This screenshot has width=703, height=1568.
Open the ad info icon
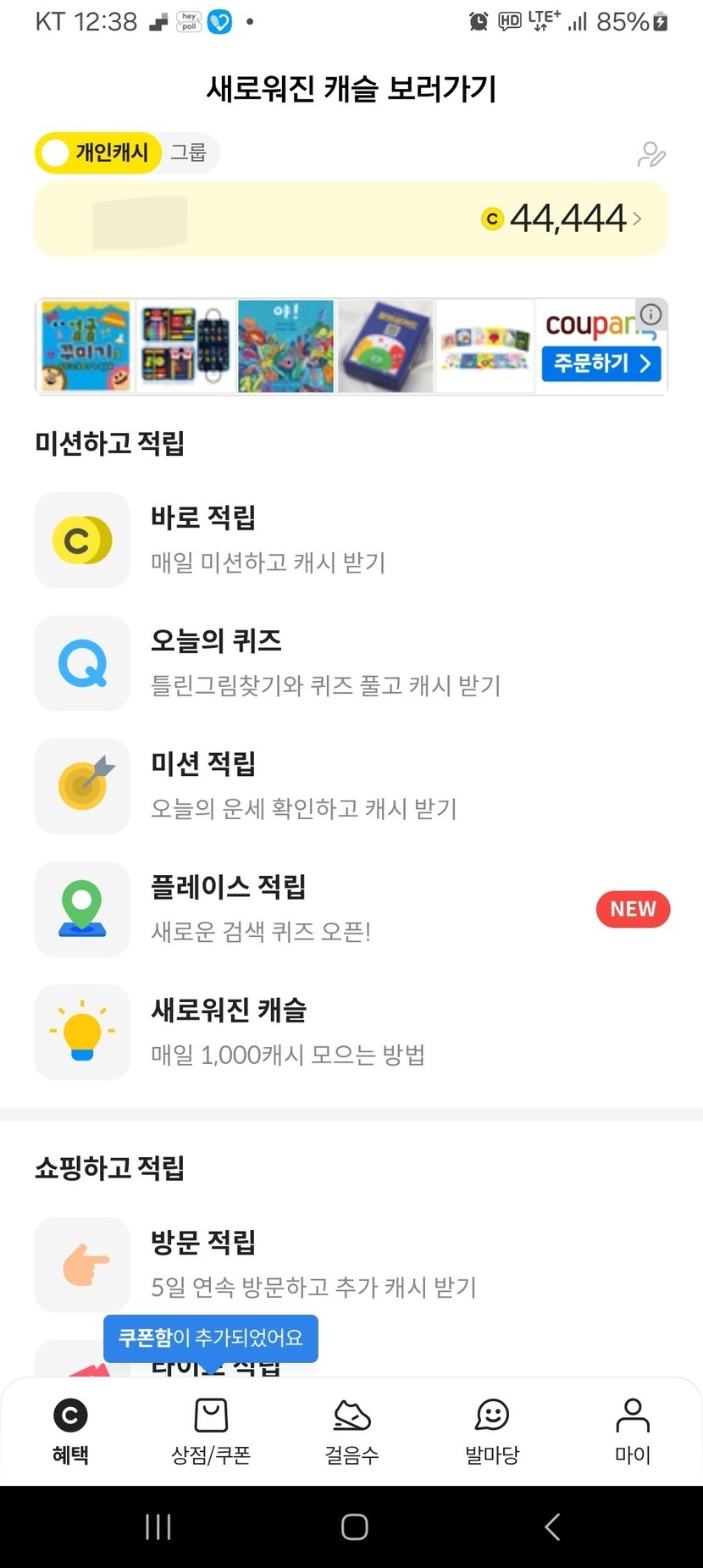pyautogui.click(x=650, y=314)
